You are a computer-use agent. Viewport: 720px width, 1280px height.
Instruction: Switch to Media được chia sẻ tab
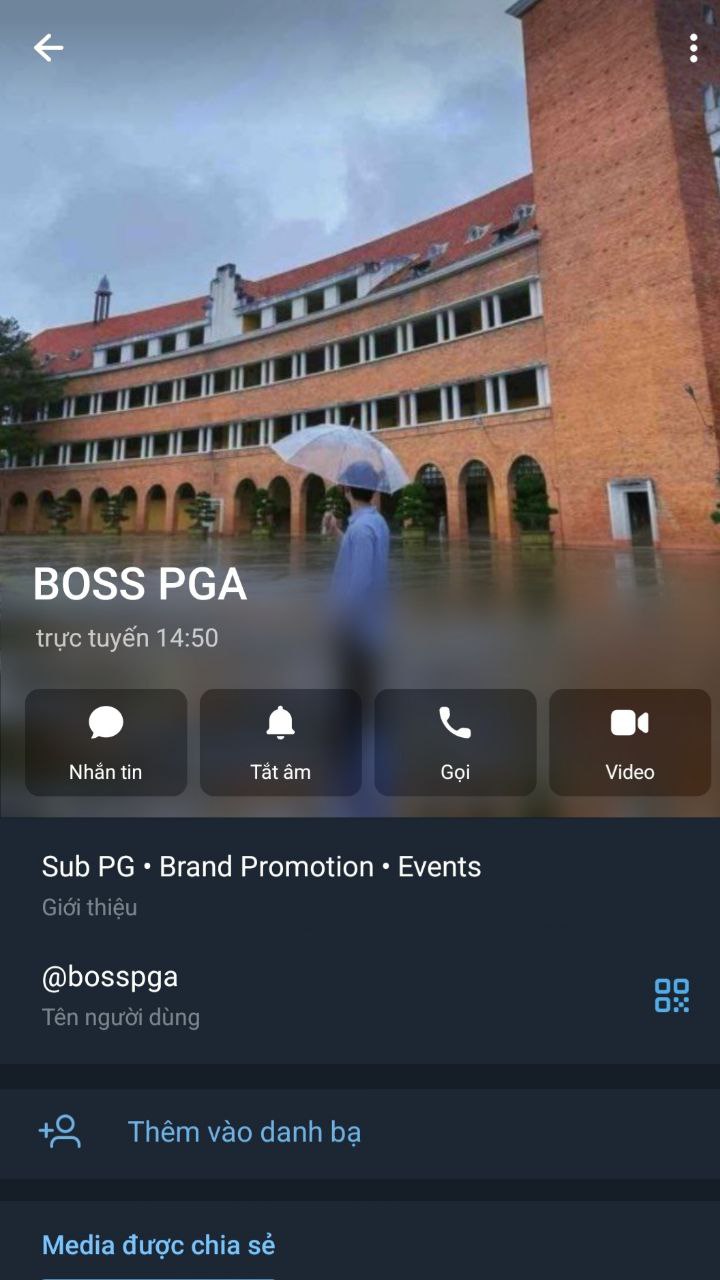tap(158, 1245)
